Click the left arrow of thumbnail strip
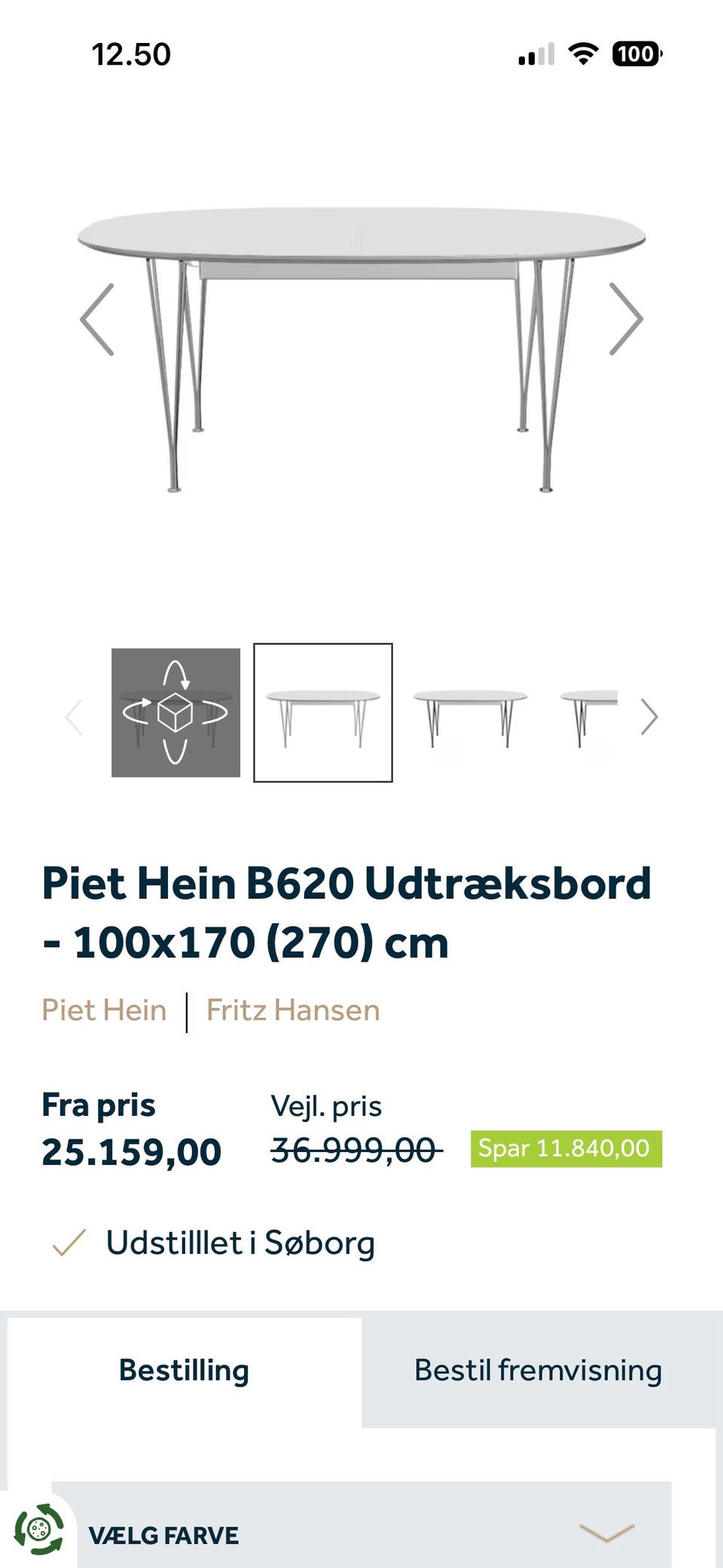The height and width of the screenshot is (1568, 723). coord(73,717)
